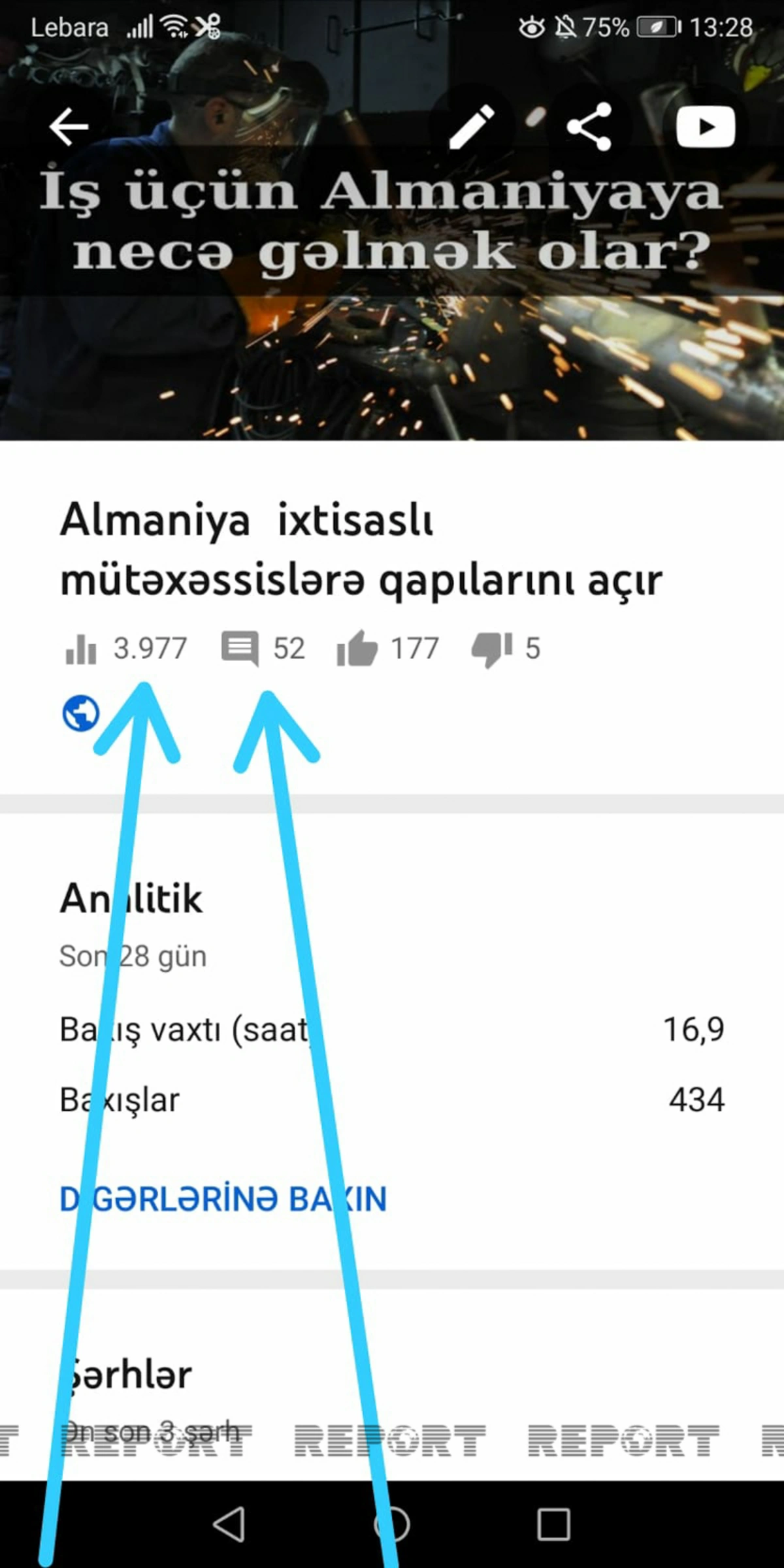Tap the comments count icon showing 52
Image resolution: width=784 pixels, height=1568 pixels.
point(240,649)
